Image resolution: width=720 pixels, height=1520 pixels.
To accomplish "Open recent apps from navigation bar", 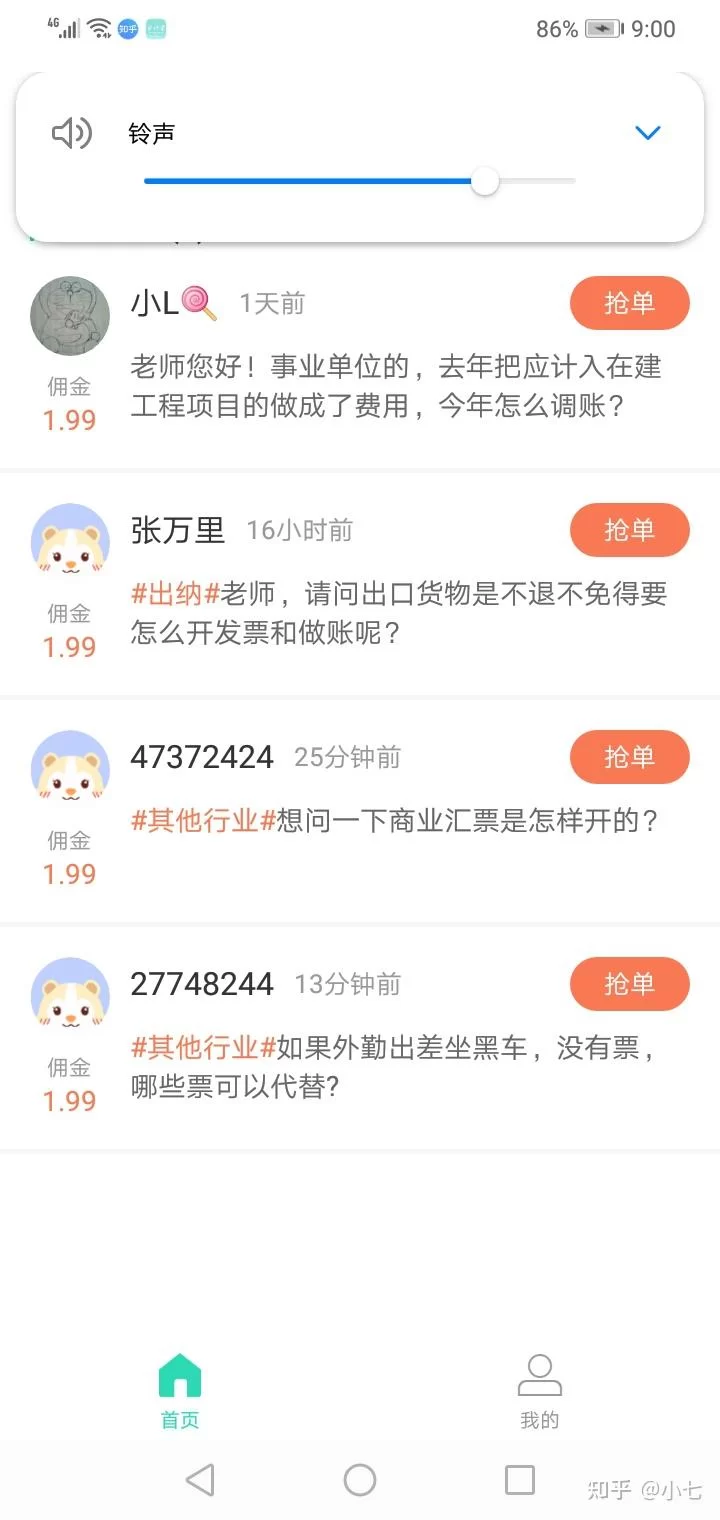I will (520, 1480).
